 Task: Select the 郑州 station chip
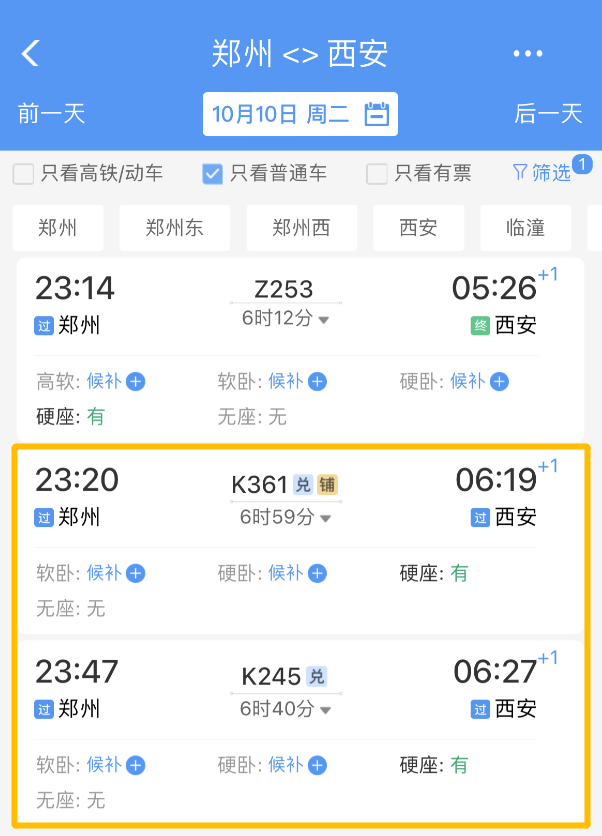pyautogui.click(x=59, y=228)
